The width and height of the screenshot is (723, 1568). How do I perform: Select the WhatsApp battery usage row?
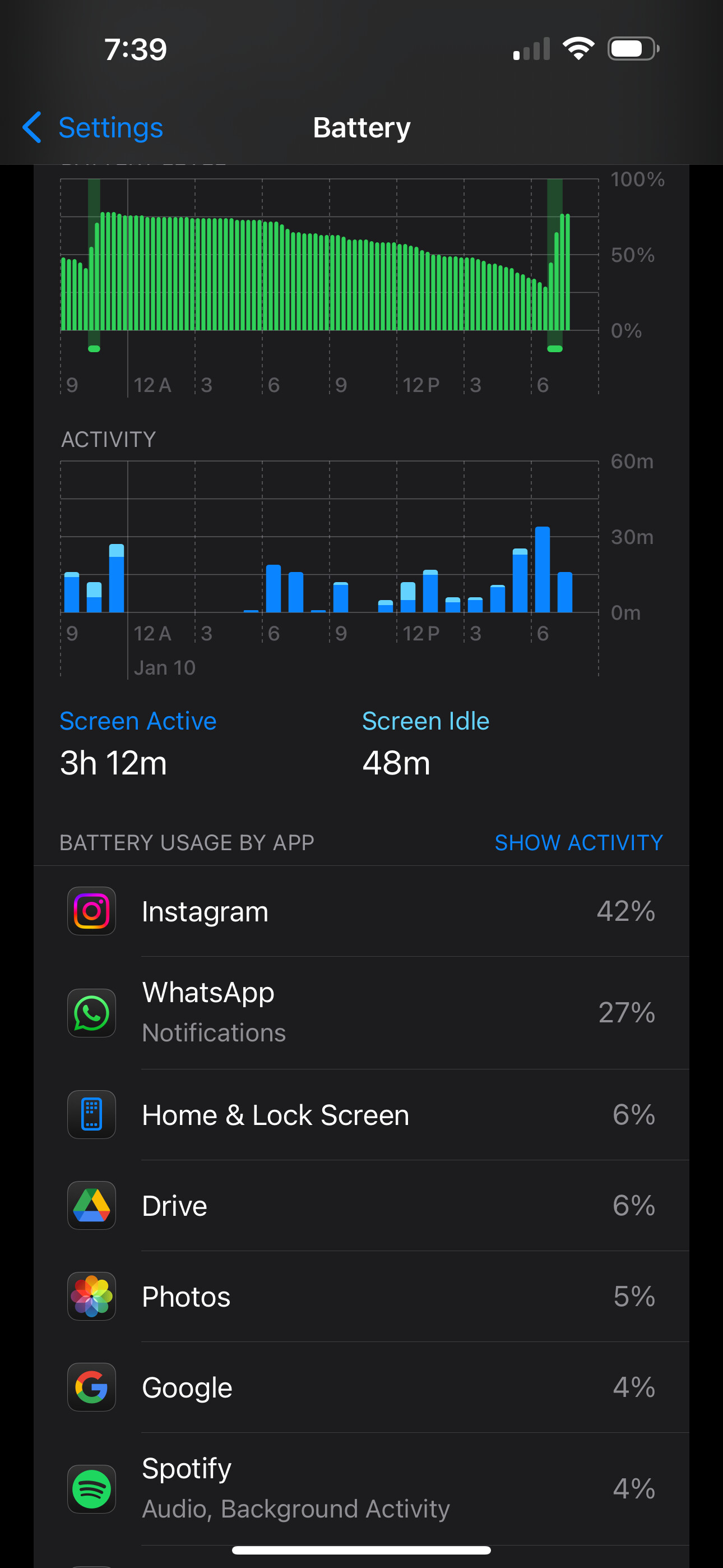(x=361, y=1013)
